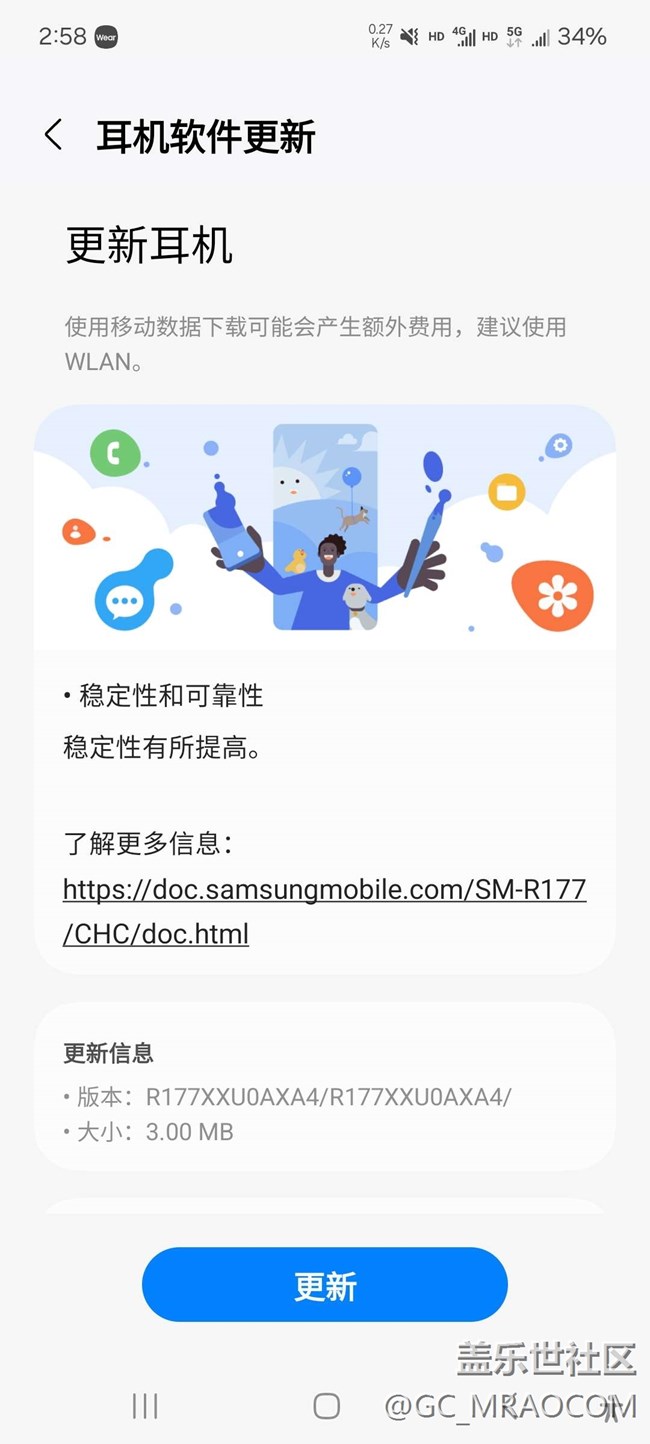Tap the blue 更新 button
The height and width of the screenshot is (1444, 650).
point(325,1285)
